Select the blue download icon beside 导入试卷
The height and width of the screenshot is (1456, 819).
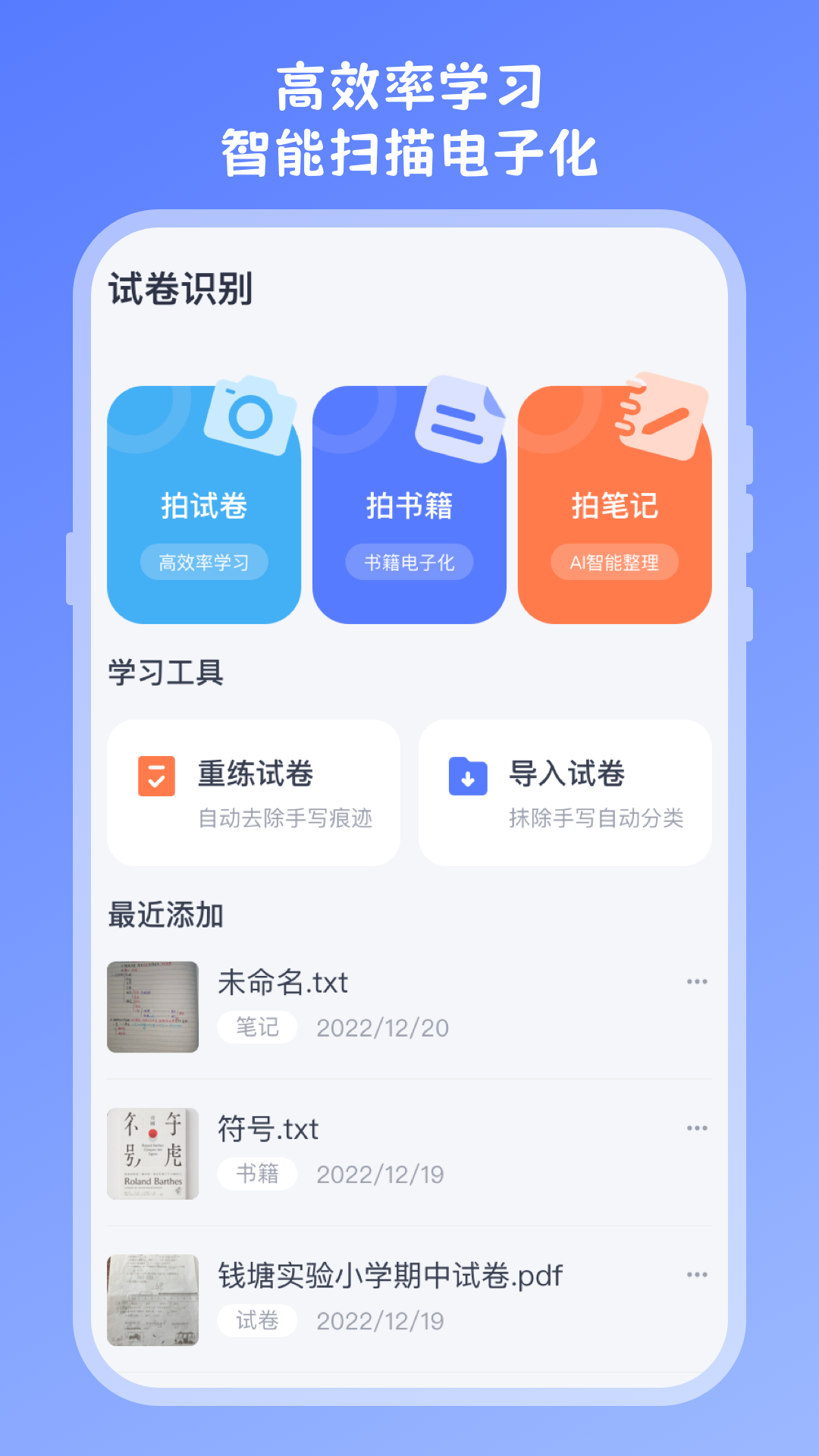(x=468, y=774)
